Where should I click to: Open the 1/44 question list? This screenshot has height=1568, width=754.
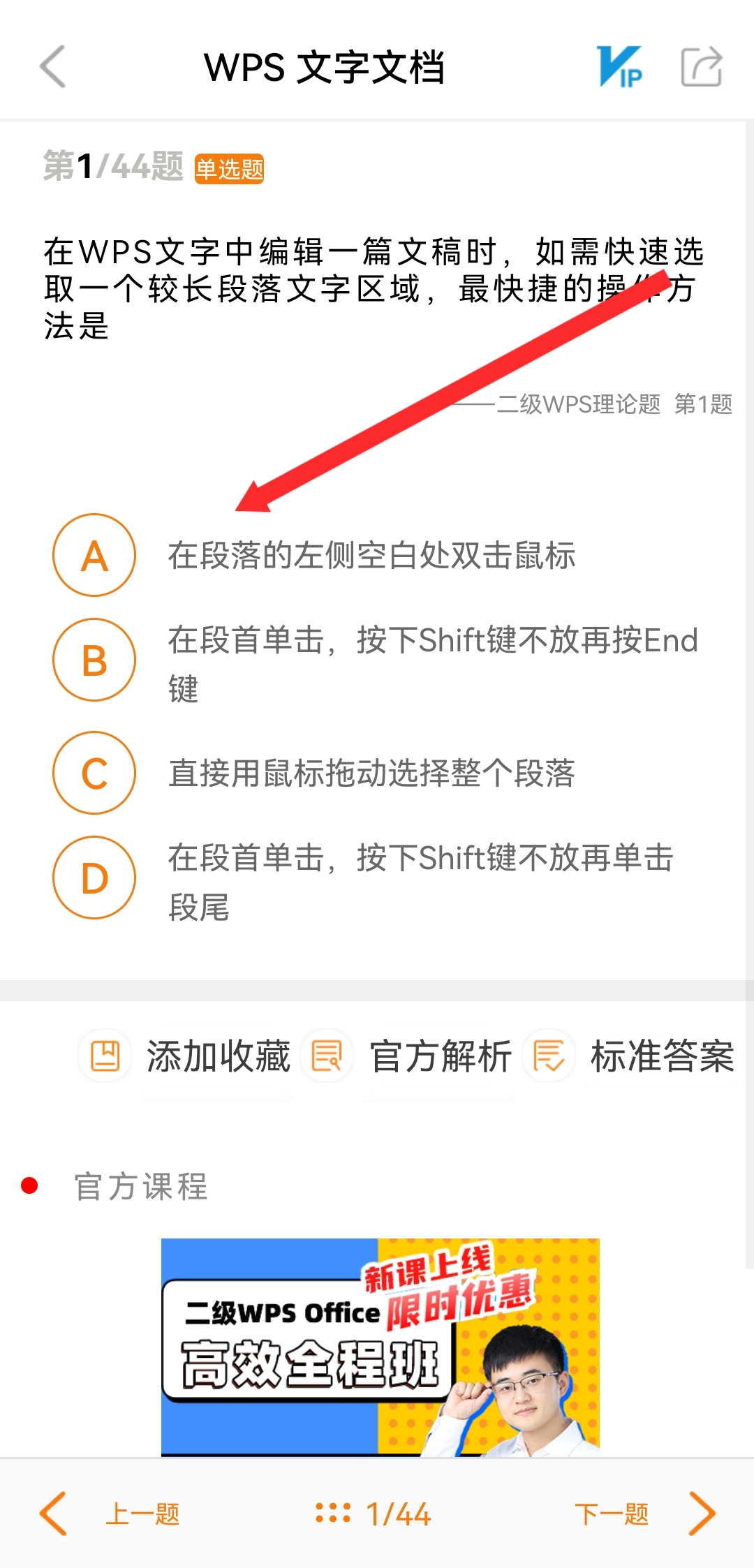coord(374,1514)
